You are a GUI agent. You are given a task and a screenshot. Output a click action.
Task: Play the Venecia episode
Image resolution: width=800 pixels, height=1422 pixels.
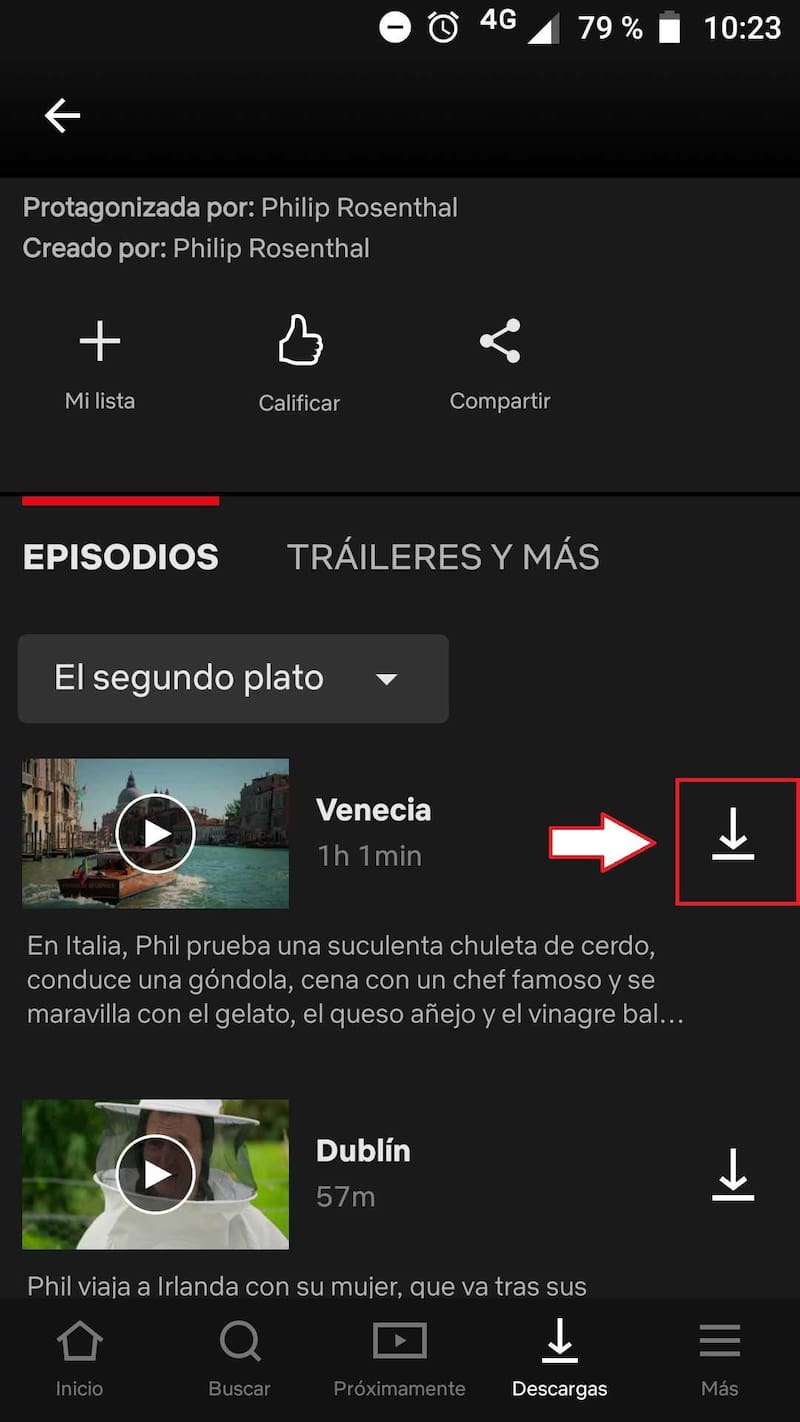155,833
